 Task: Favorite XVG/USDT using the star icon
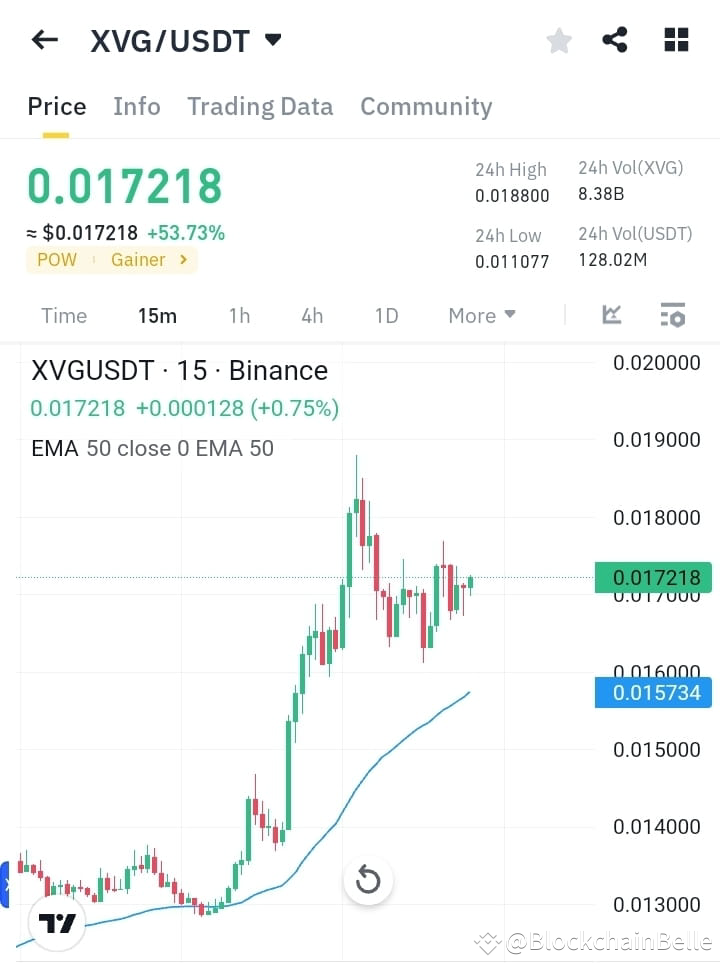(558, 40)
